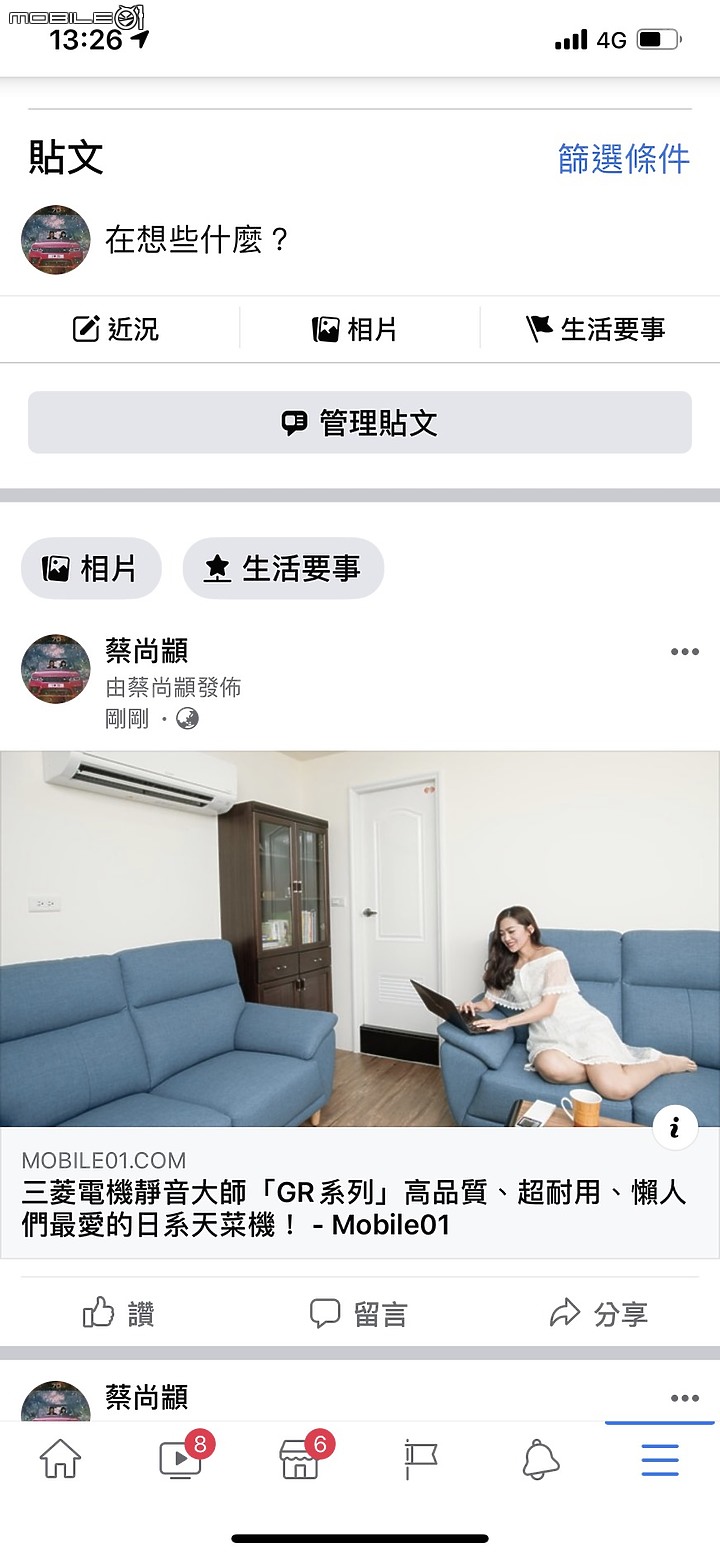Select the 生活要事 filter chip
Image resolution: width=720 pixels, height=1557 pixels.
283,569
